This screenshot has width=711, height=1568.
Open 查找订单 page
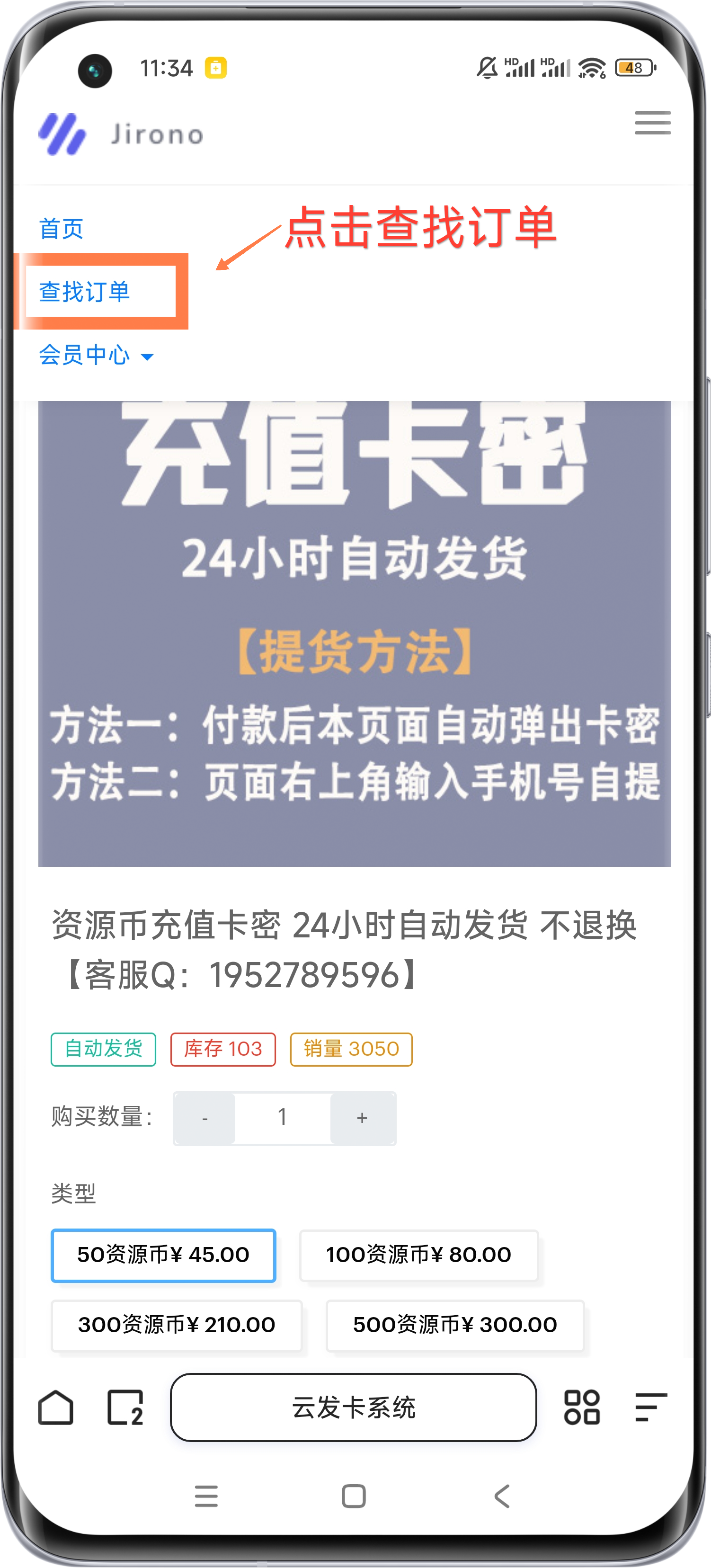coord(85,292)
